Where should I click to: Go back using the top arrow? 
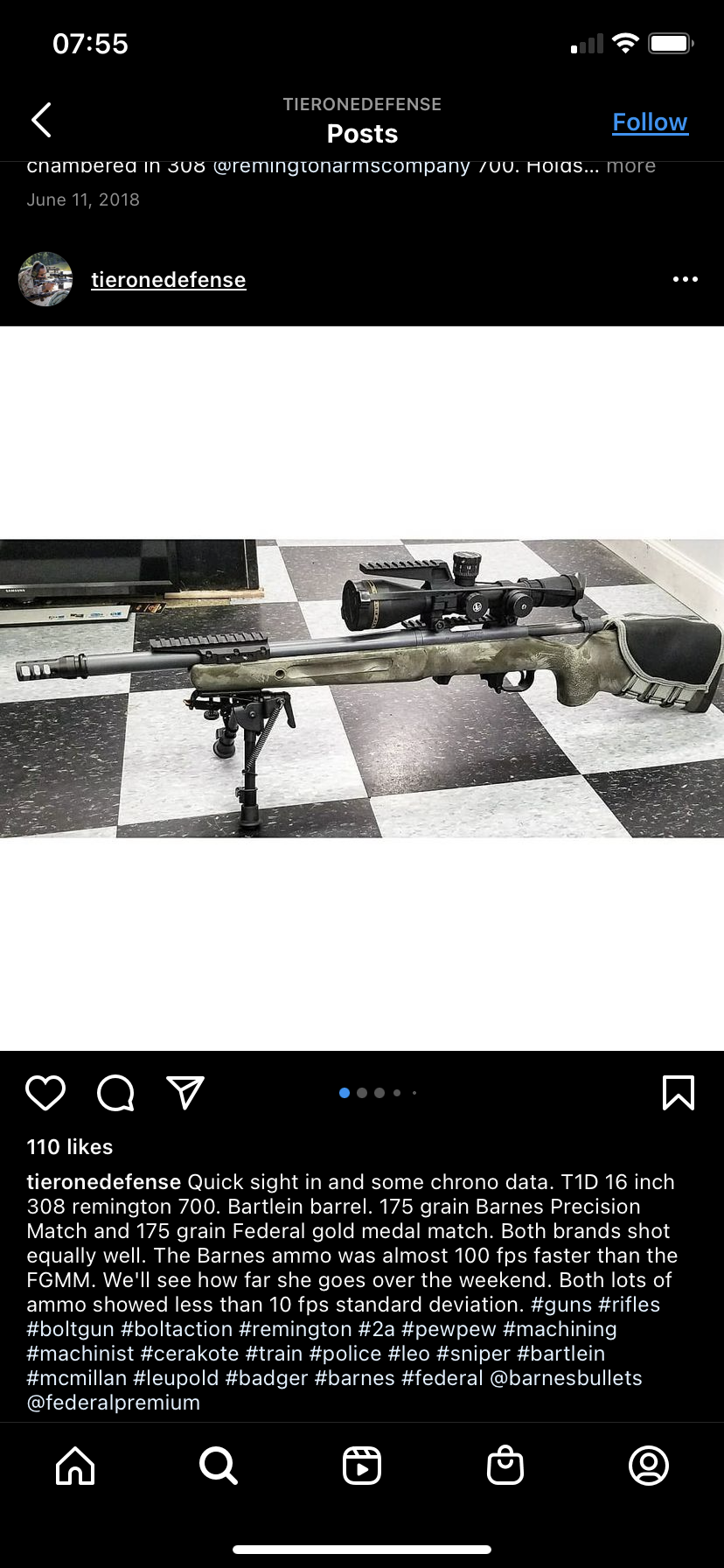(41, 121)
